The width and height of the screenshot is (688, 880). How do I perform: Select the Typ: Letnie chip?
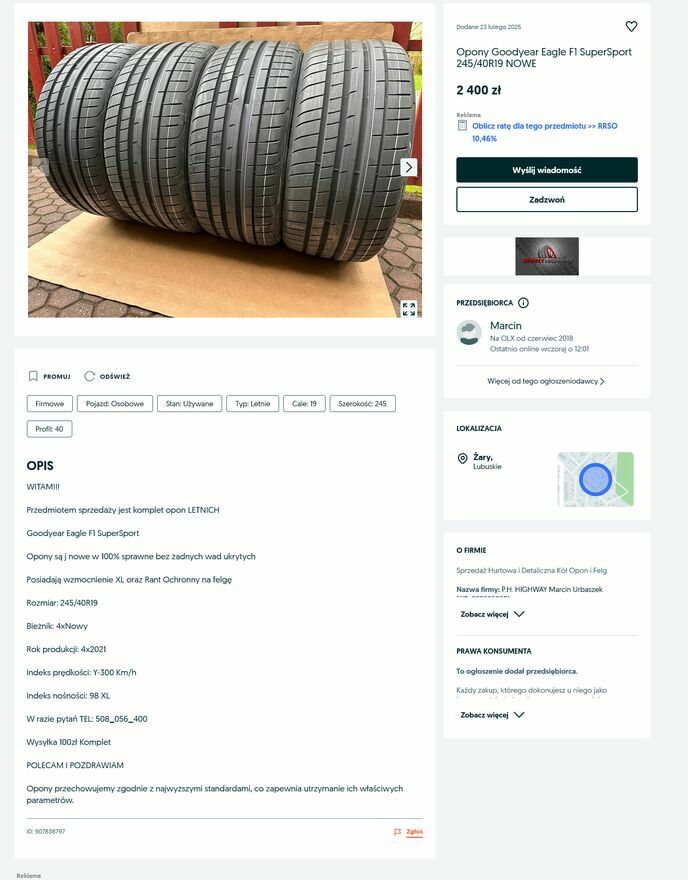pos(251,404)
